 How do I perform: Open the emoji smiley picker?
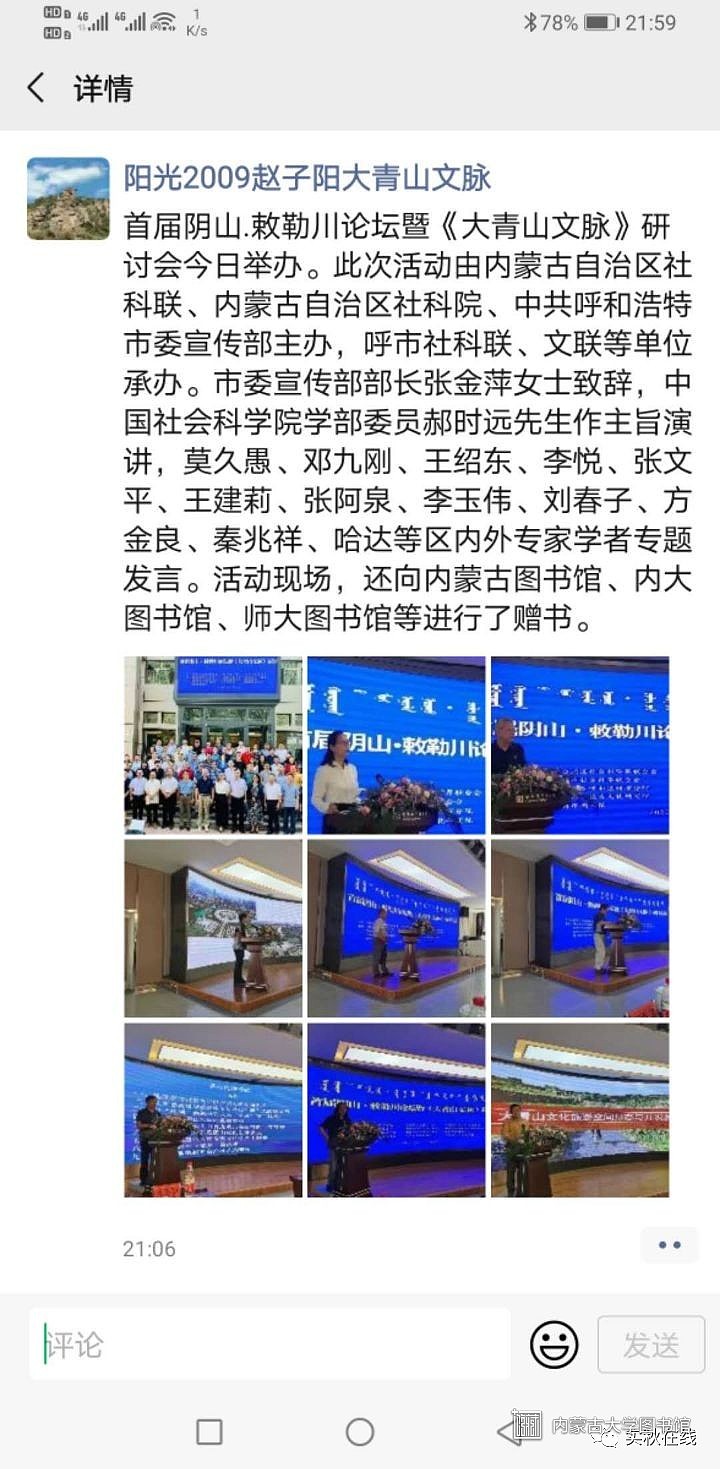(554, 1344)
